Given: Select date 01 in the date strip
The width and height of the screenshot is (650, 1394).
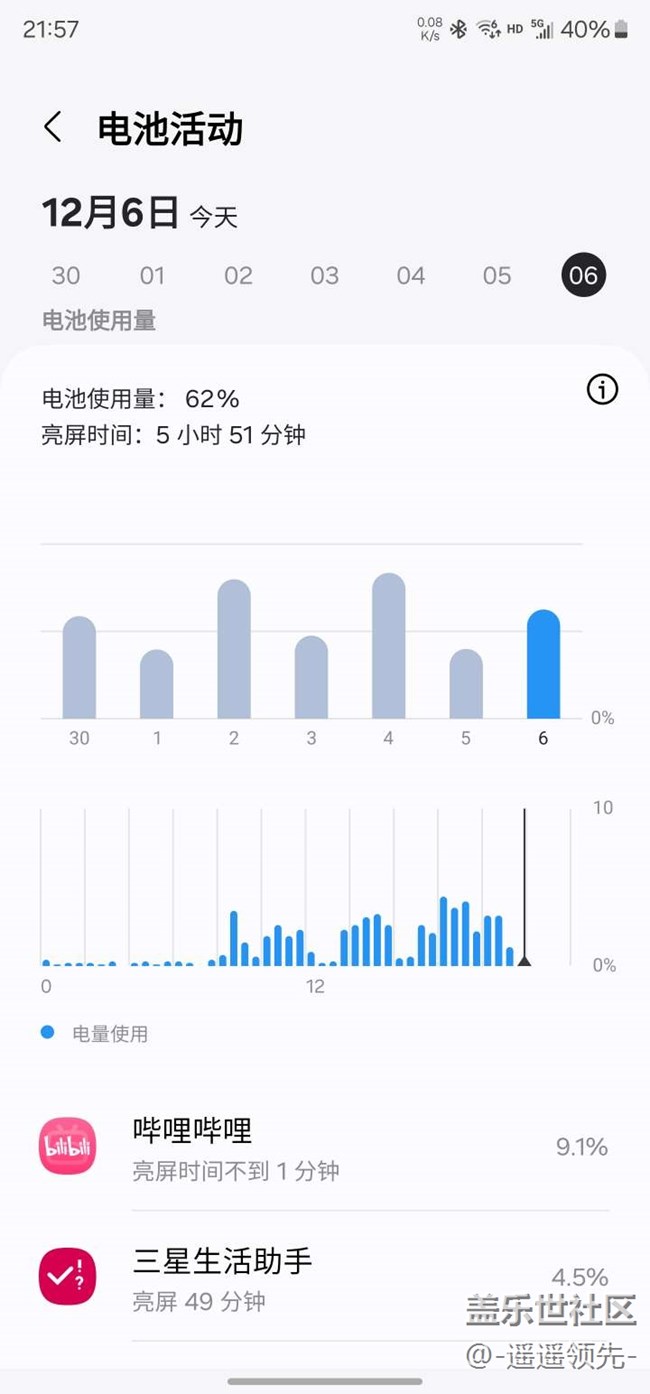Looking at the screenshot, I should click(152, 275).
